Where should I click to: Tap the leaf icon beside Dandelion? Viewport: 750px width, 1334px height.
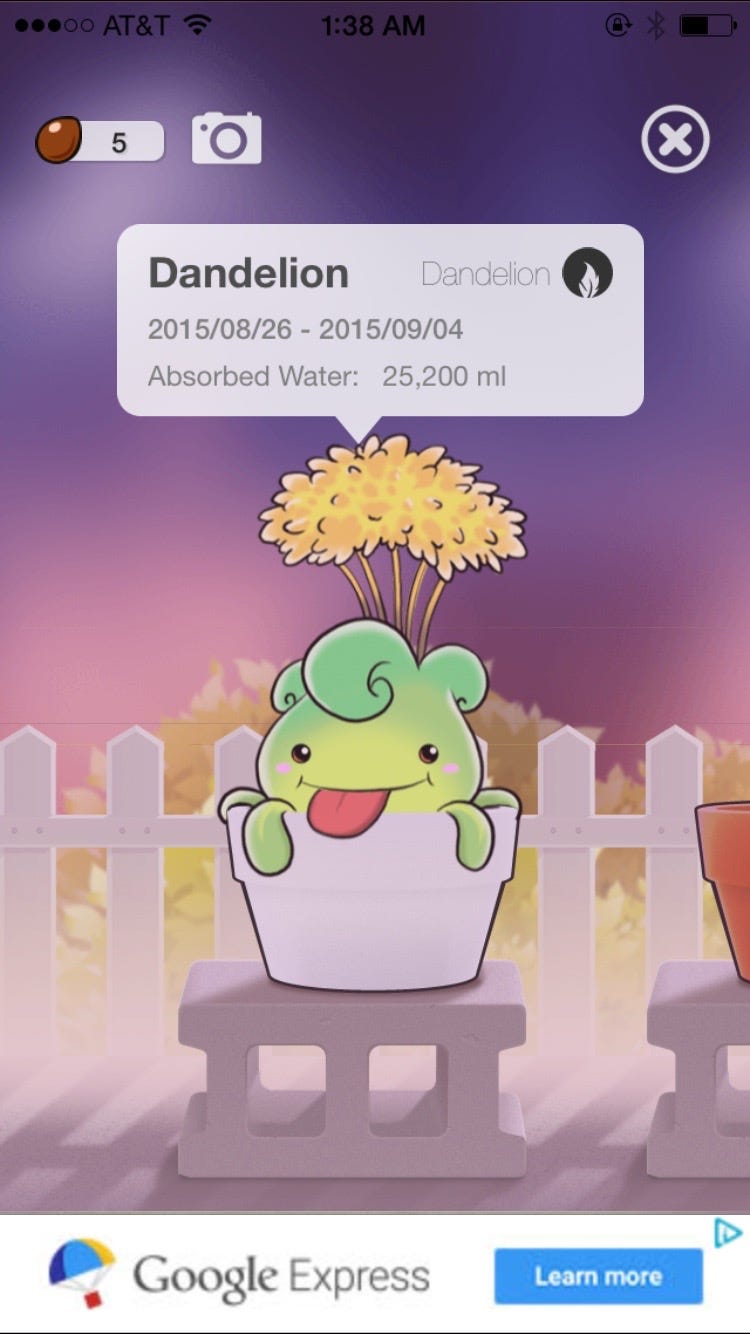pos(587,274)
